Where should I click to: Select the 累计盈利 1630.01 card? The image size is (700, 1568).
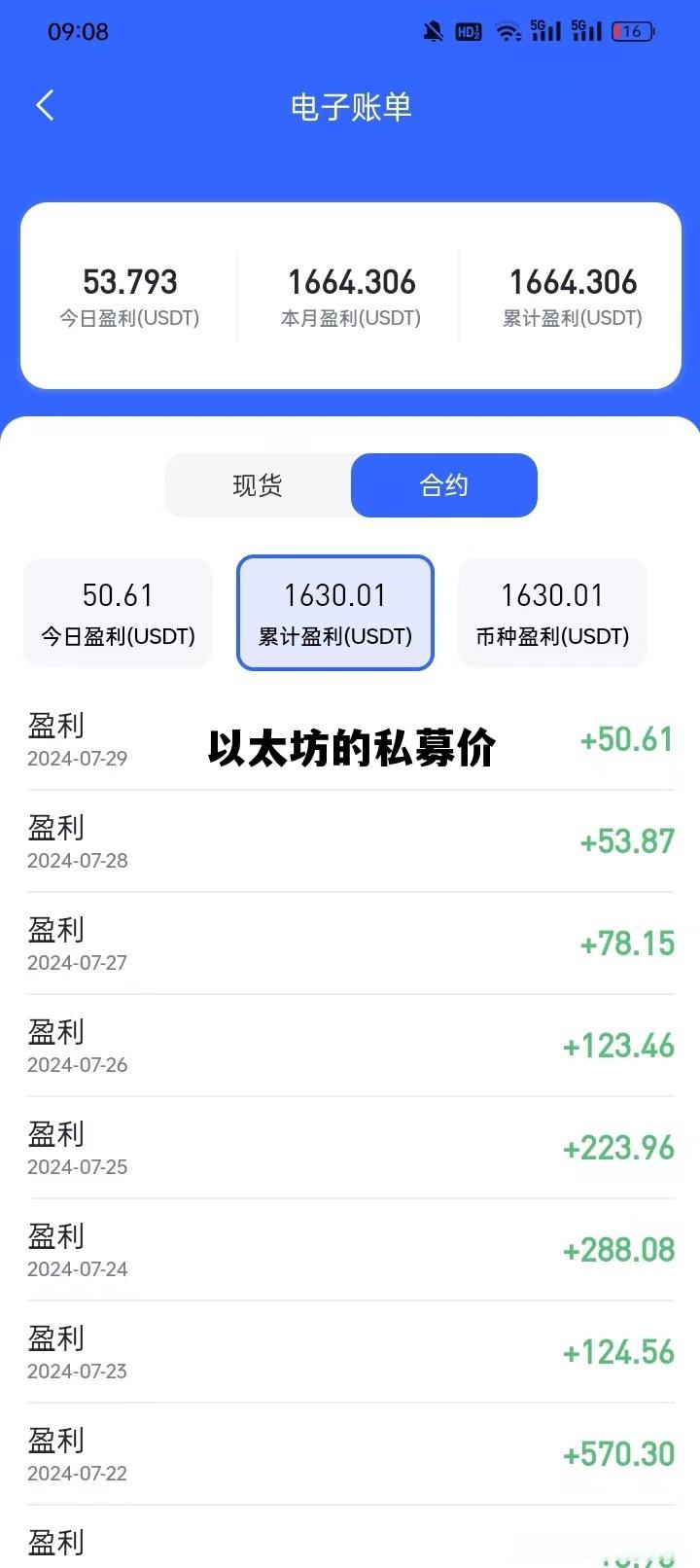coord(334,613)
